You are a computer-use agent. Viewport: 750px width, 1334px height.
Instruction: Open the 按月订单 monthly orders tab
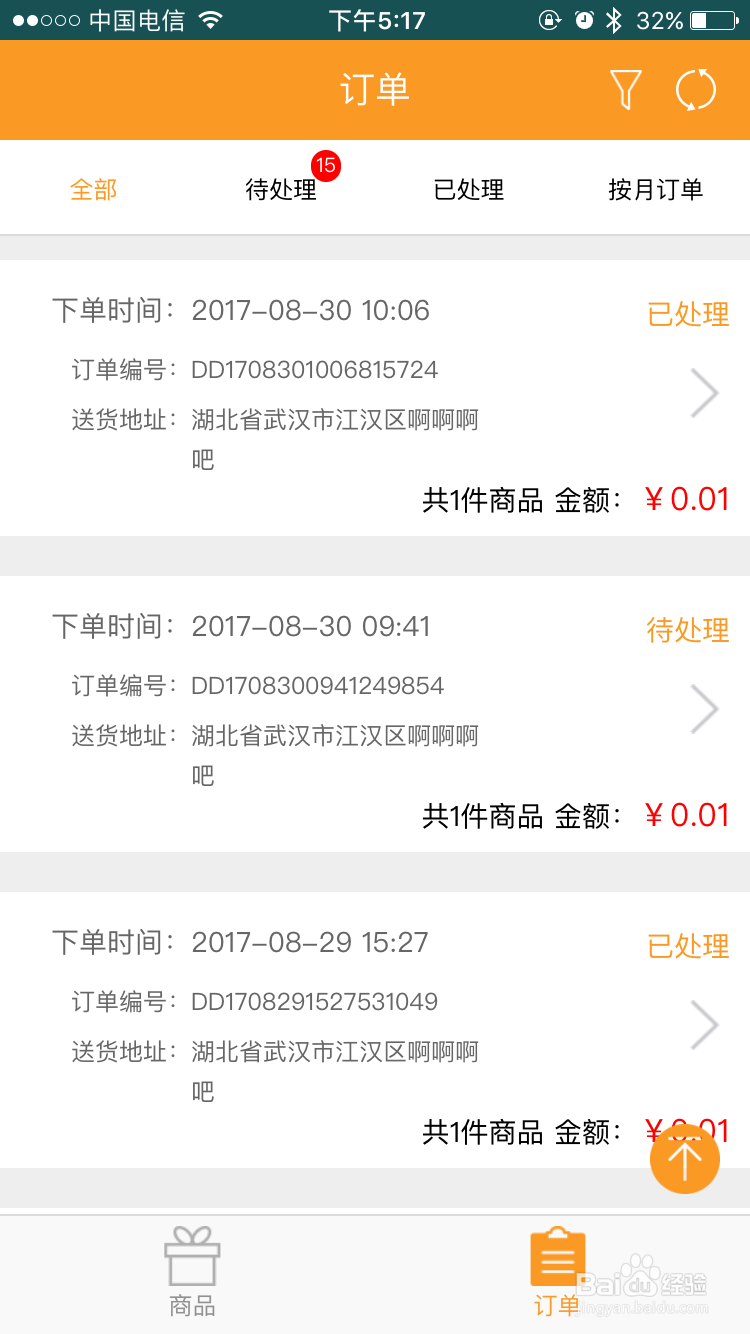[655, 189]
